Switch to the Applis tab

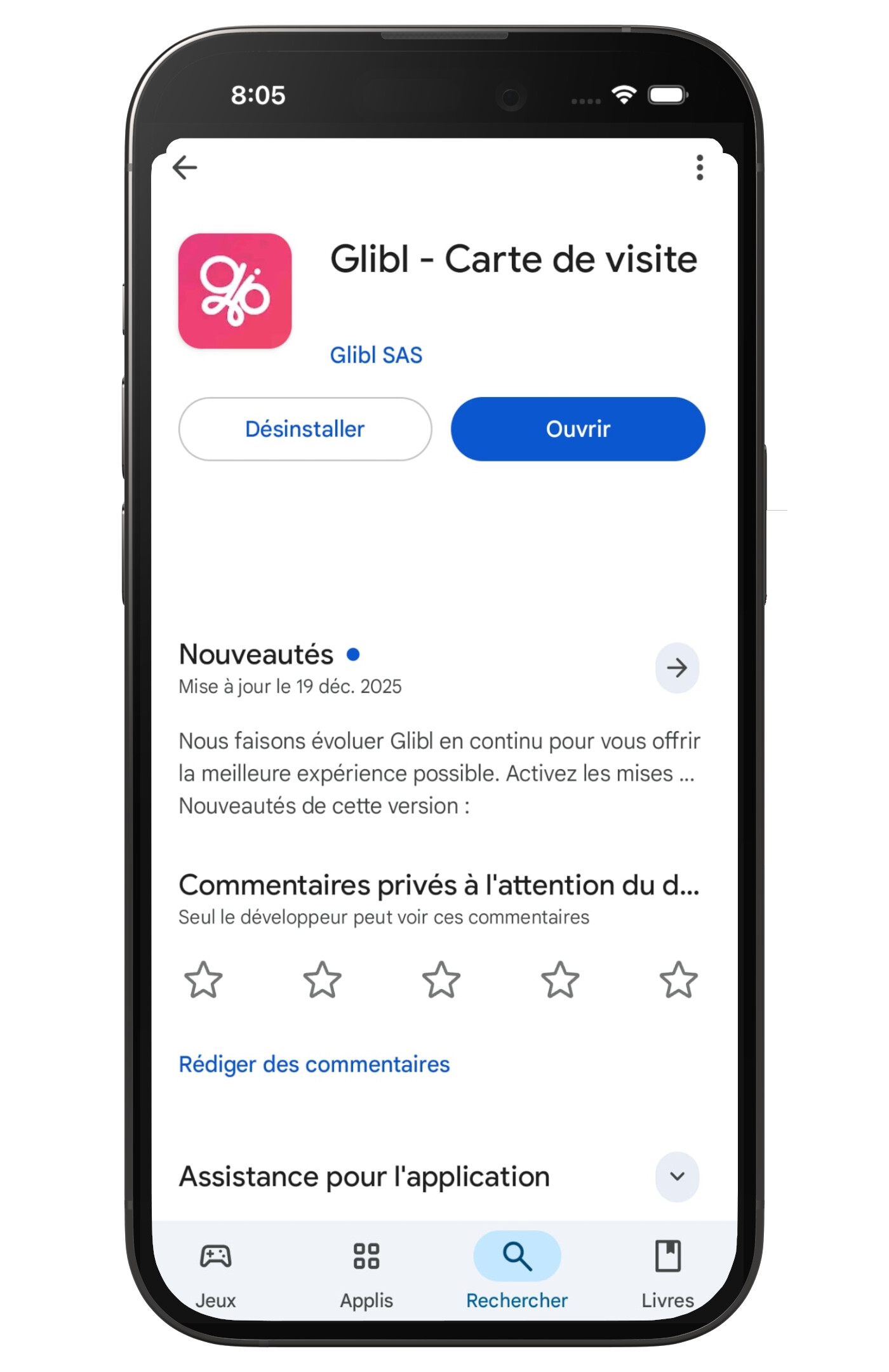point(366,1273)
